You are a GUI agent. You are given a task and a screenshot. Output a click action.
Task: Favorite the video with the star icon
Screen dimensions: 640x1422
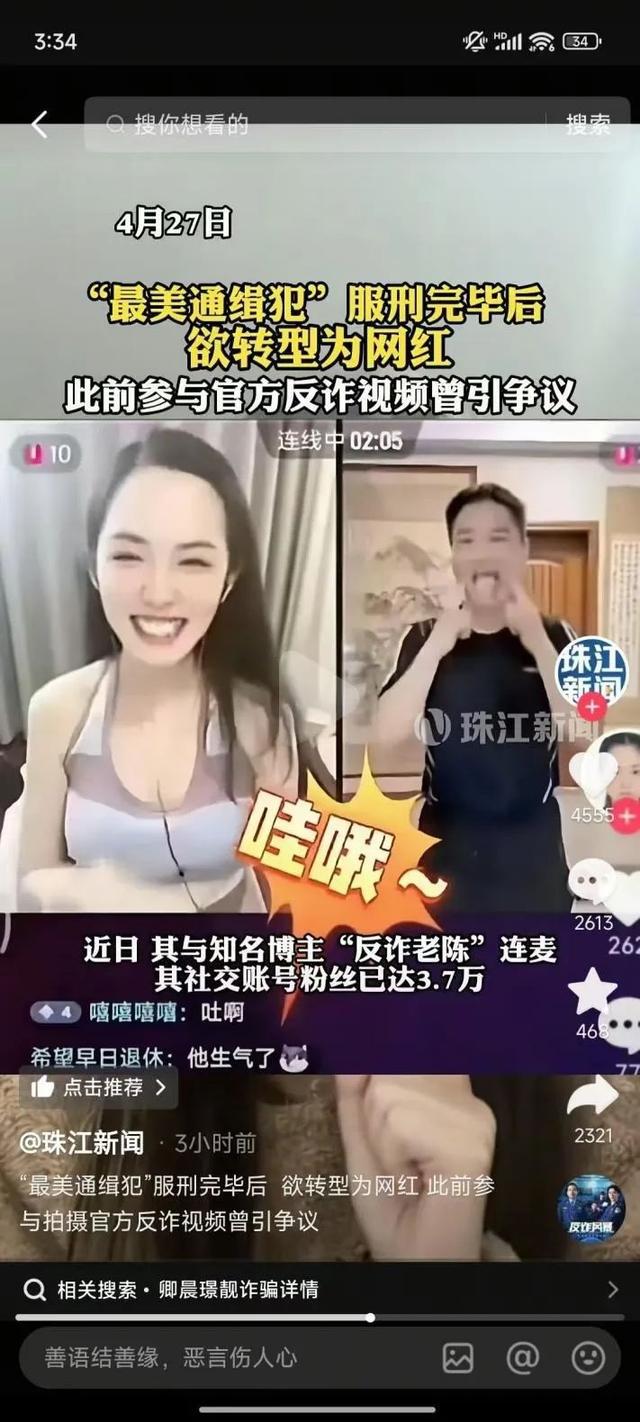pos(592,992)
